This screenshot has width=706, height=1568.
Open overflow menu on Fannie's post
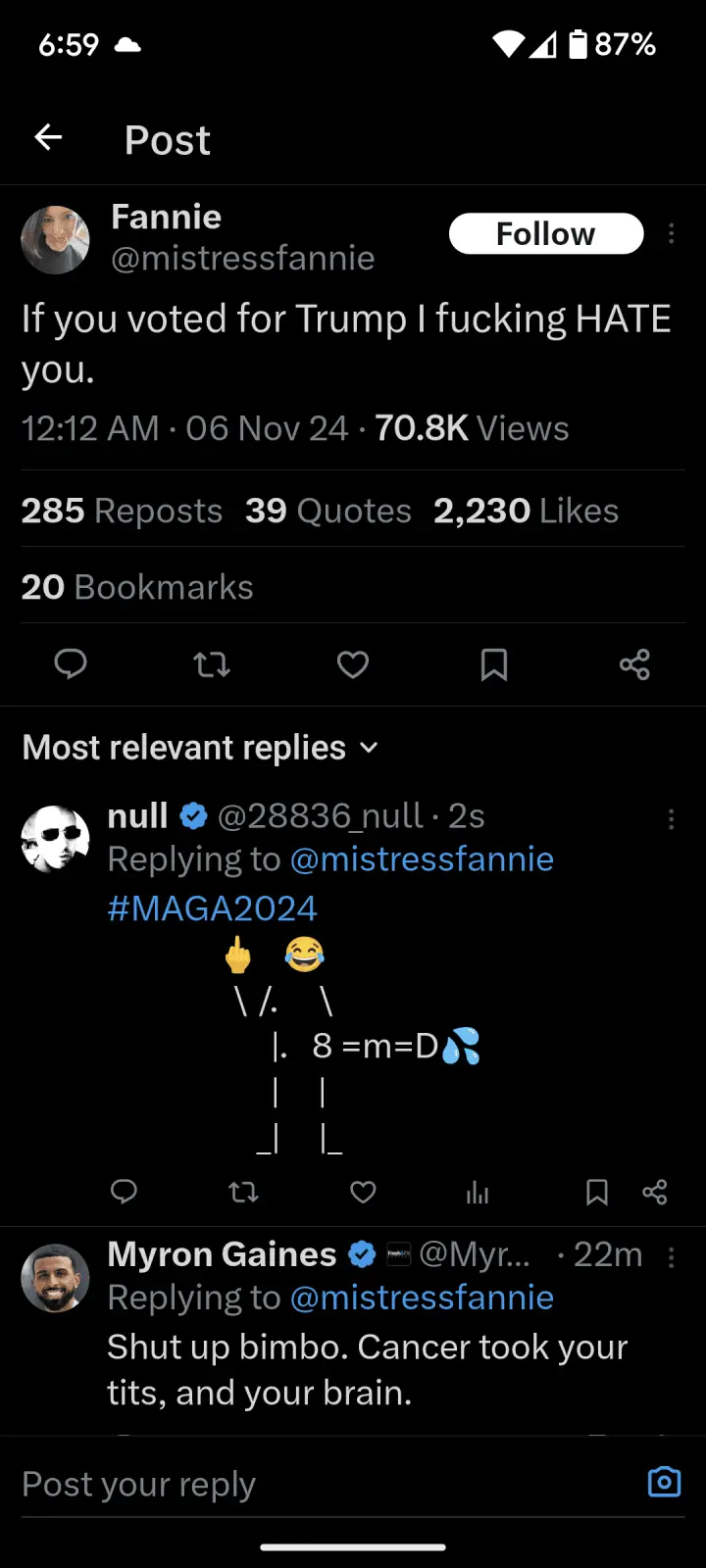click(671, 234)
